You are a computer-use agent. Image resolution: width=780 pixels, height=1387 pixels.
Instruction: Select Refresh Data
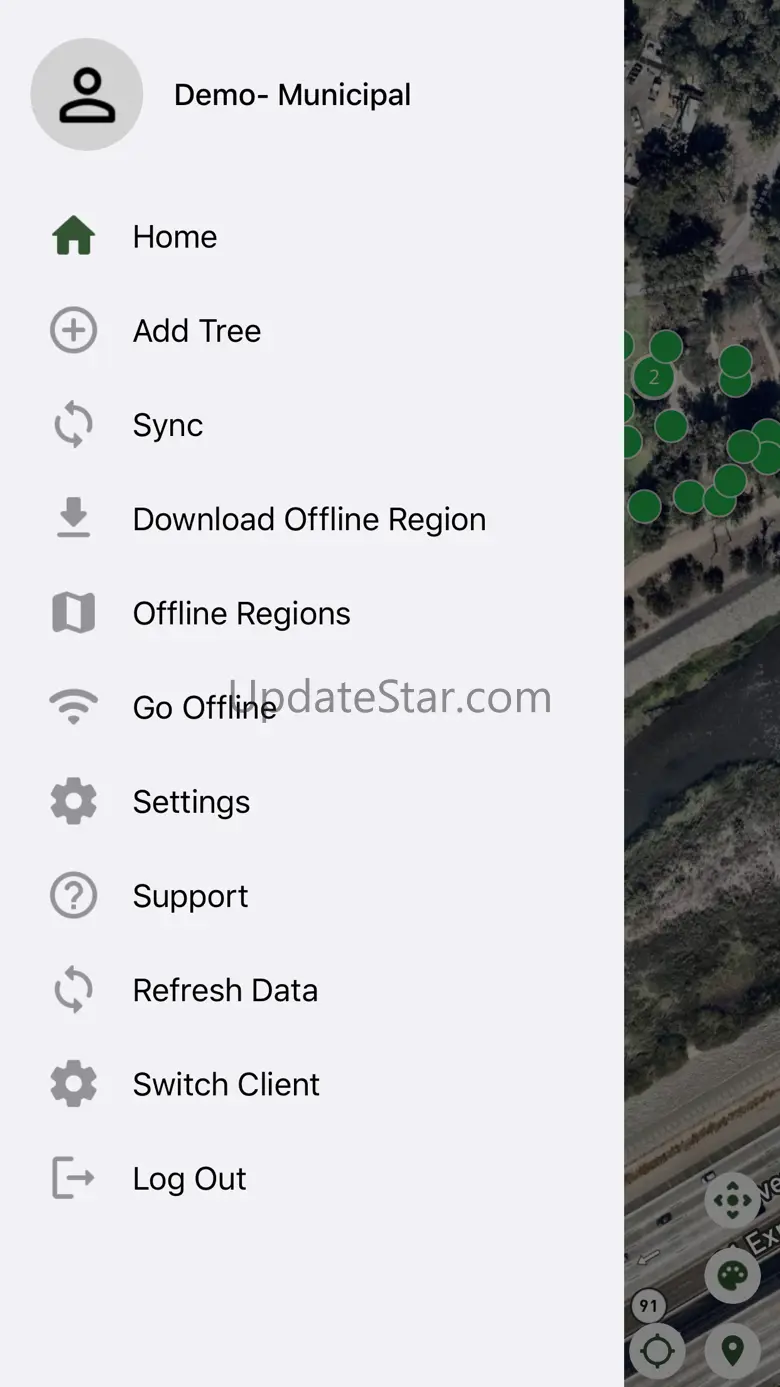click(225, 990)
